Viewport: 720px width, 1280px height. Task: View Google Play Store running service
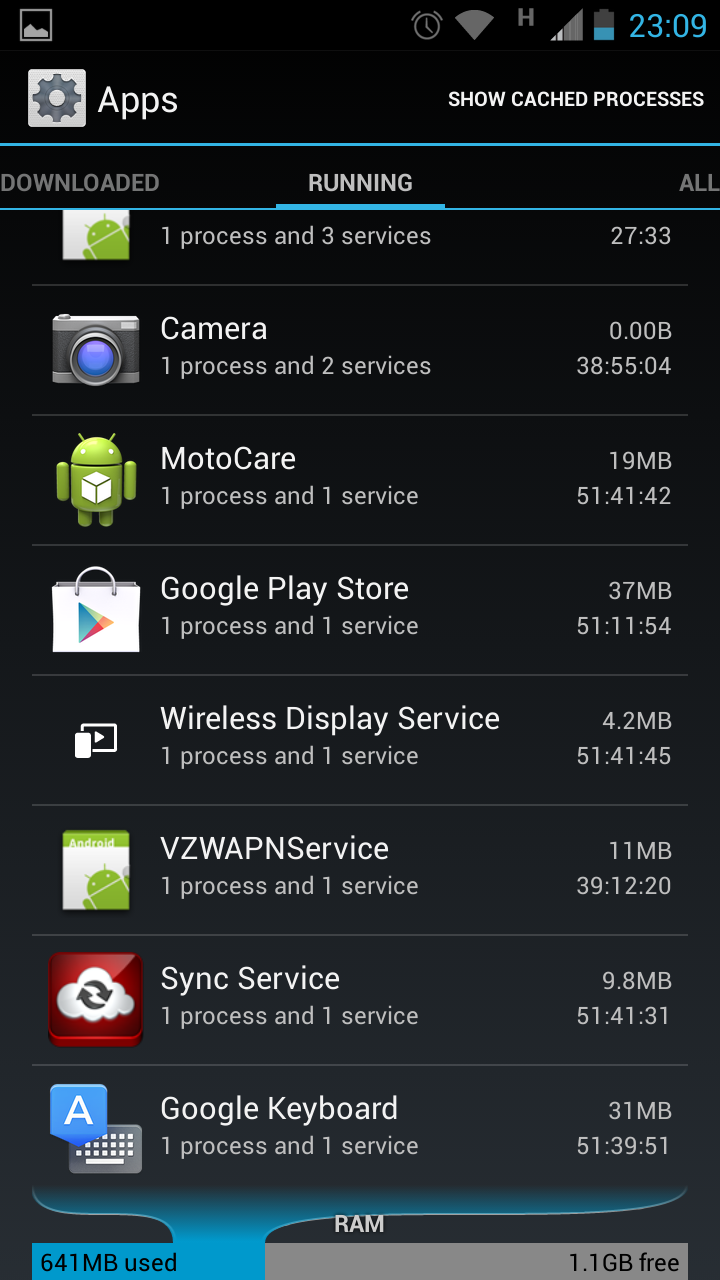[x=360, y=610]
